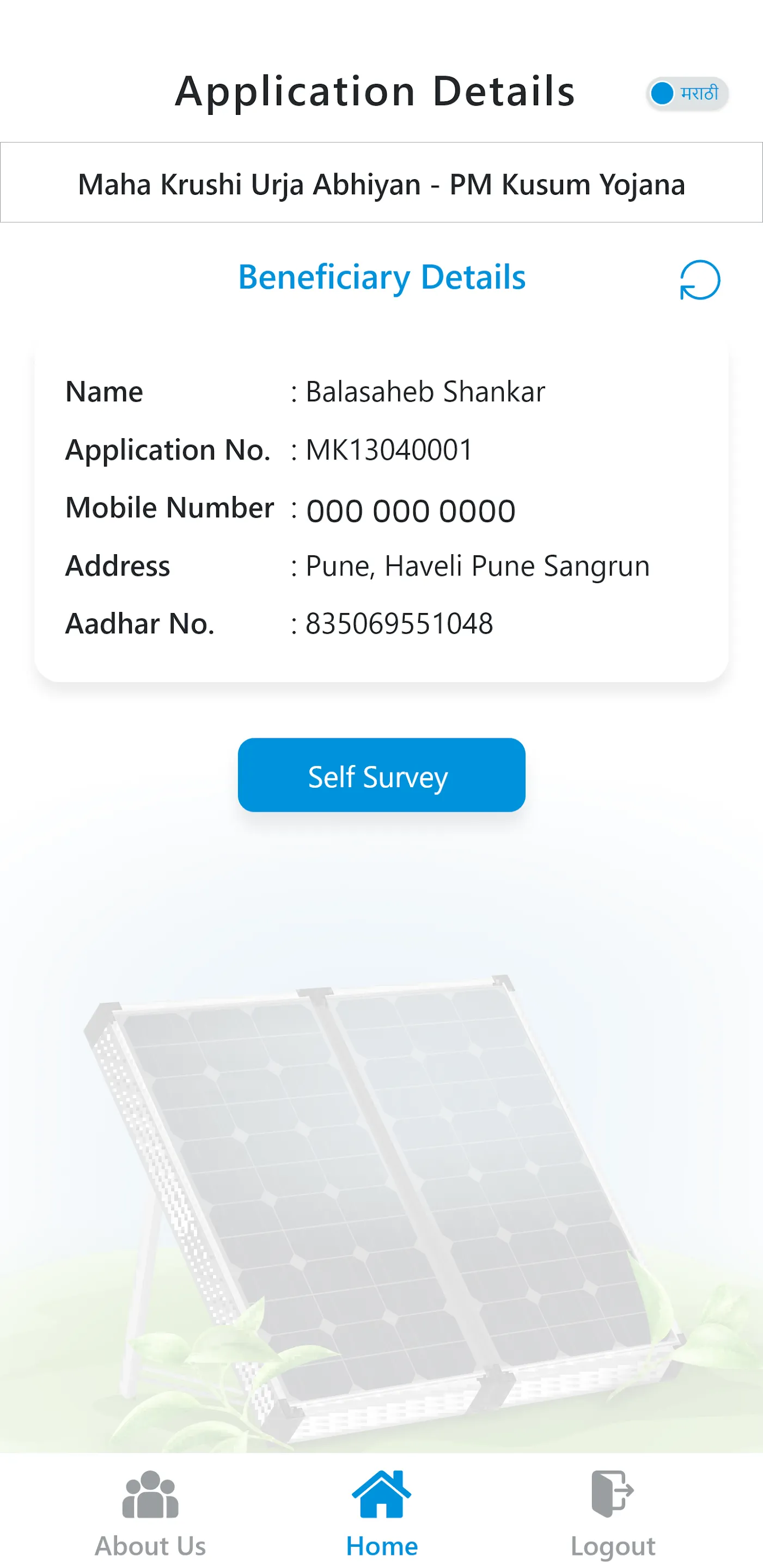763x1568 pixels.
Task: Open the scheme selector showing PM Kusum Yojana
Action: [x=381, y=182]
